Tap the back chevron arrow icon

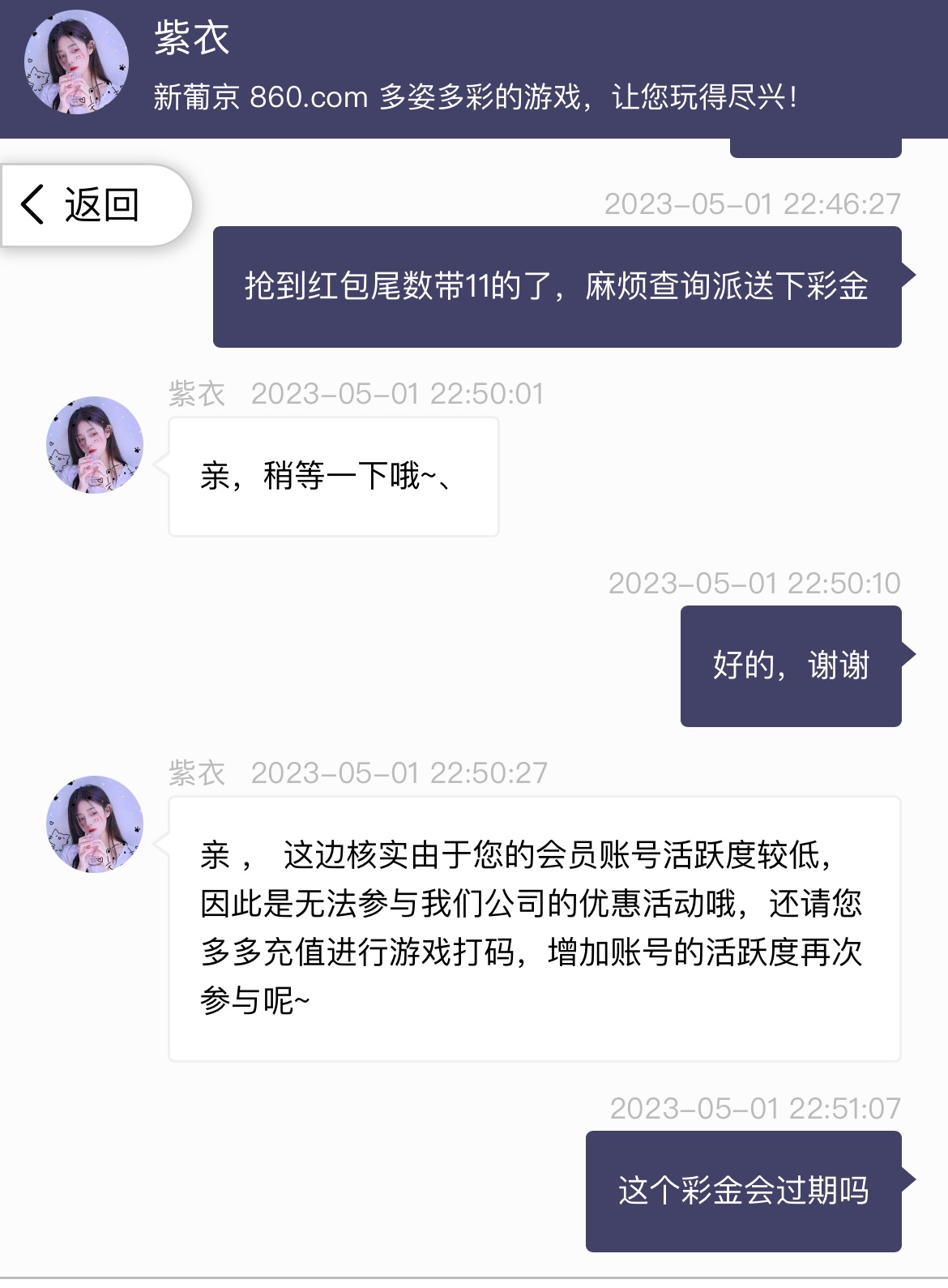[x=32, y=205]
